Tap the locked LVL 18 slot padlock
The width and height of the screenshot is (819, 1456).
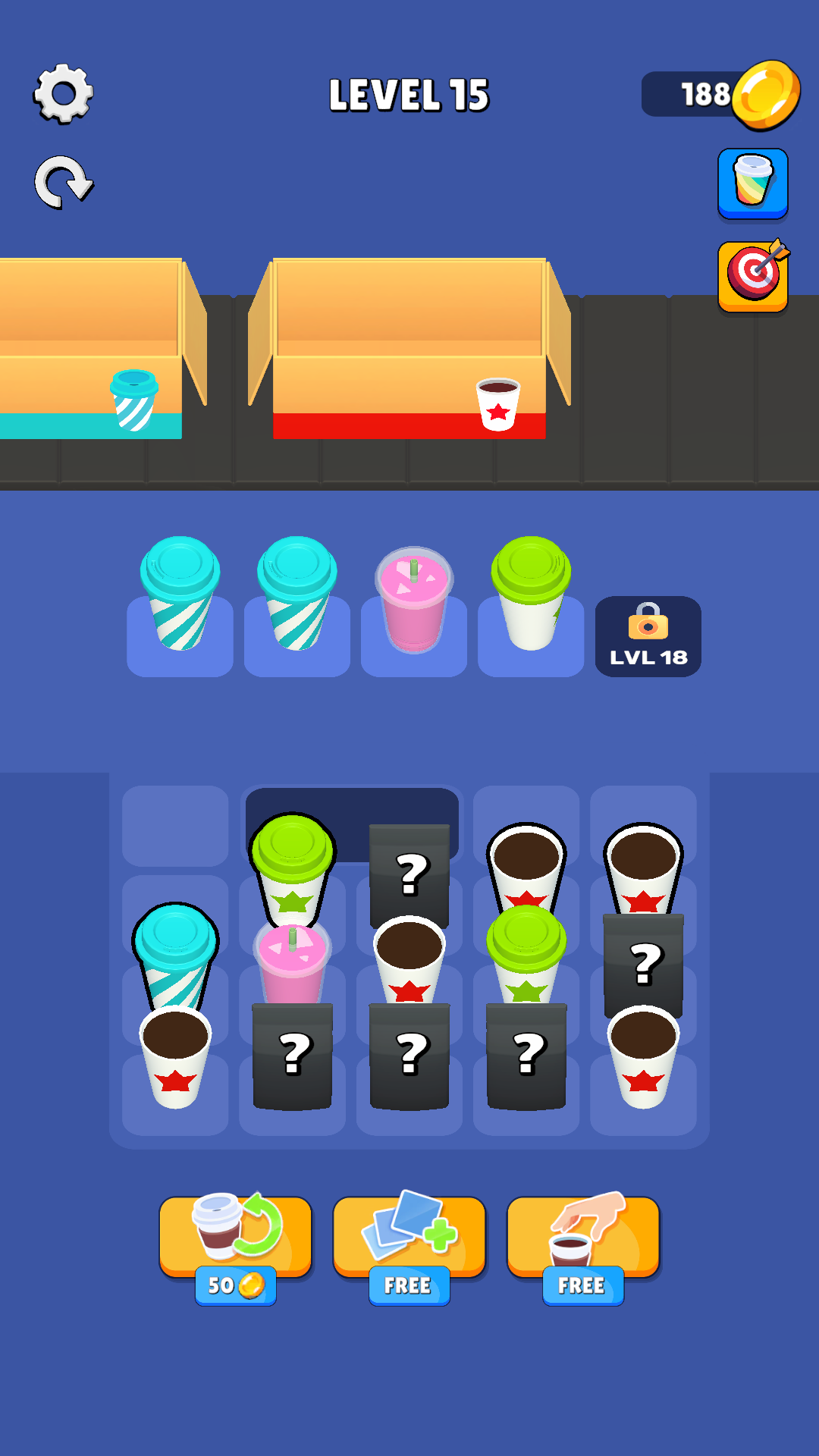click(648, 637)
